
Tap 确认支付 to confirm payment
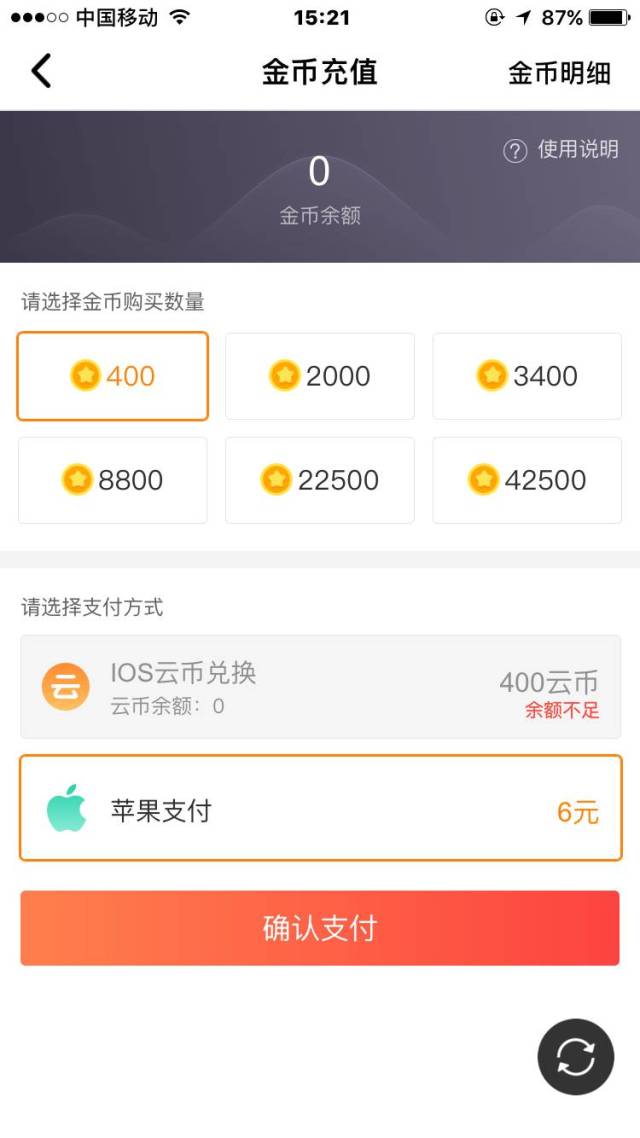tap(320, 928)
